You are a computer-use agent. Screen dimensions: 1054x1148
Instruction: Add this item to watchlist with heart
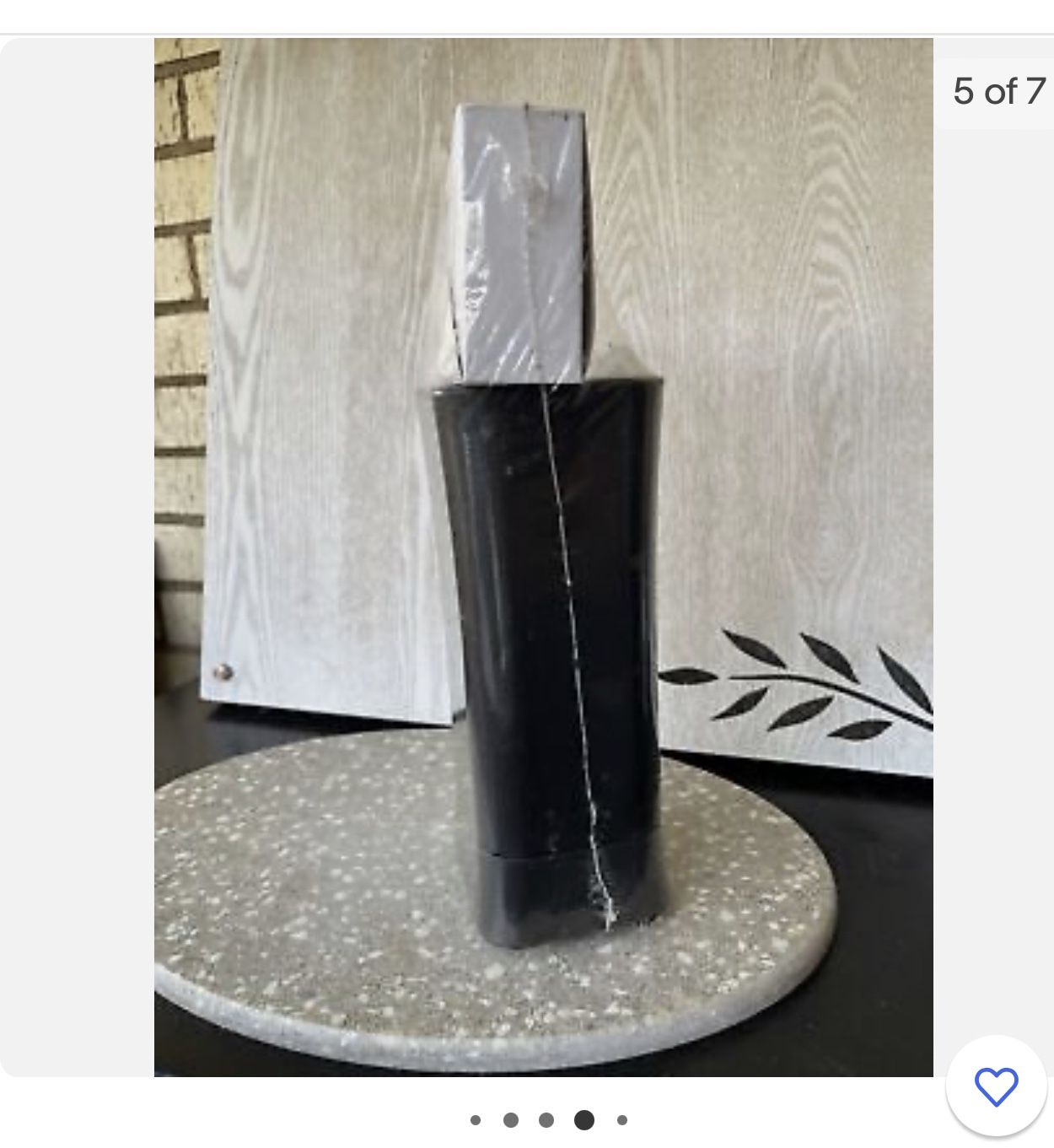pos(996,1086)
